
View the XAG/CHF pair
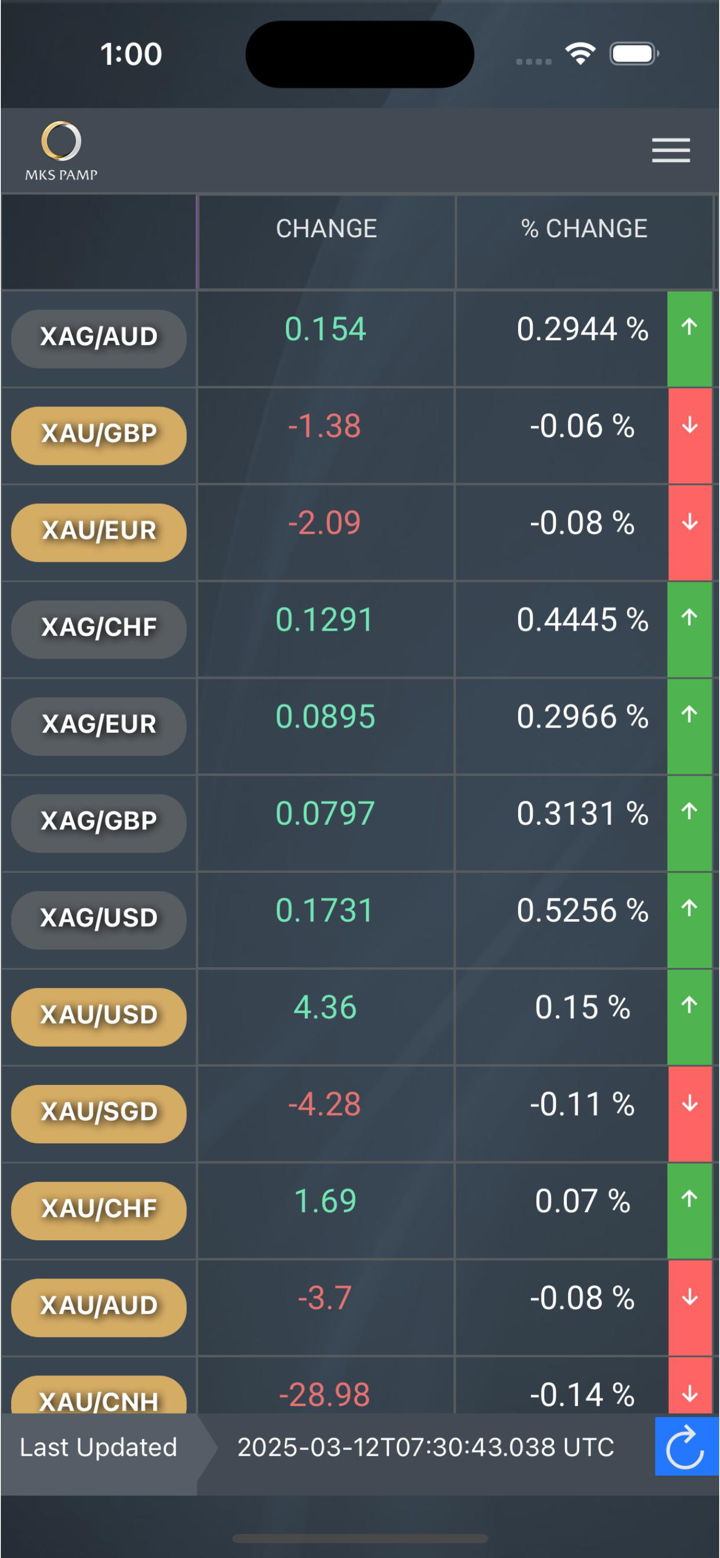[99, 628]
